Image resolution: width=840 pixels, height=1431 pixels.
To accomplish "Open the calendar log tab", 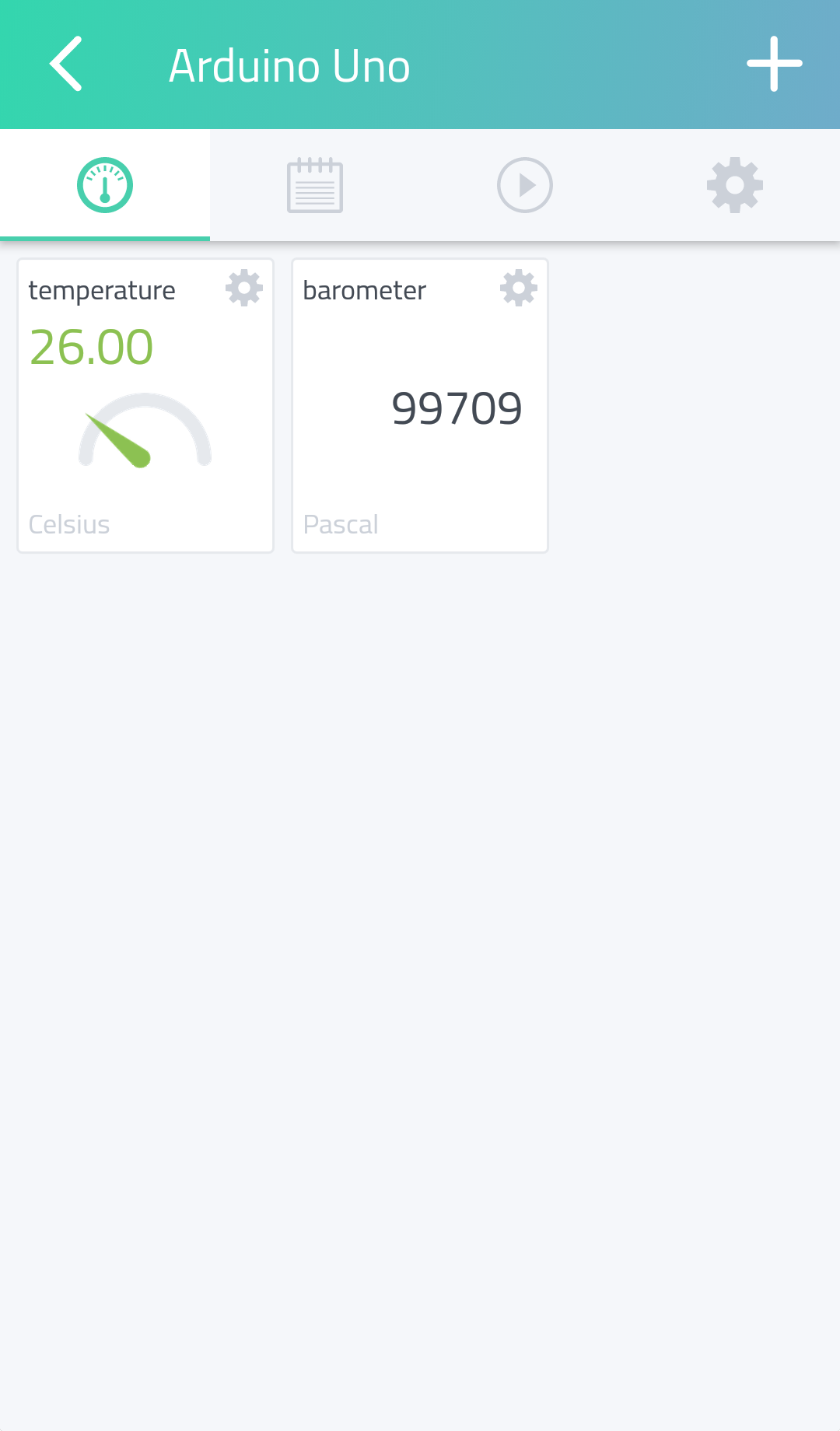I will point(315,185).
